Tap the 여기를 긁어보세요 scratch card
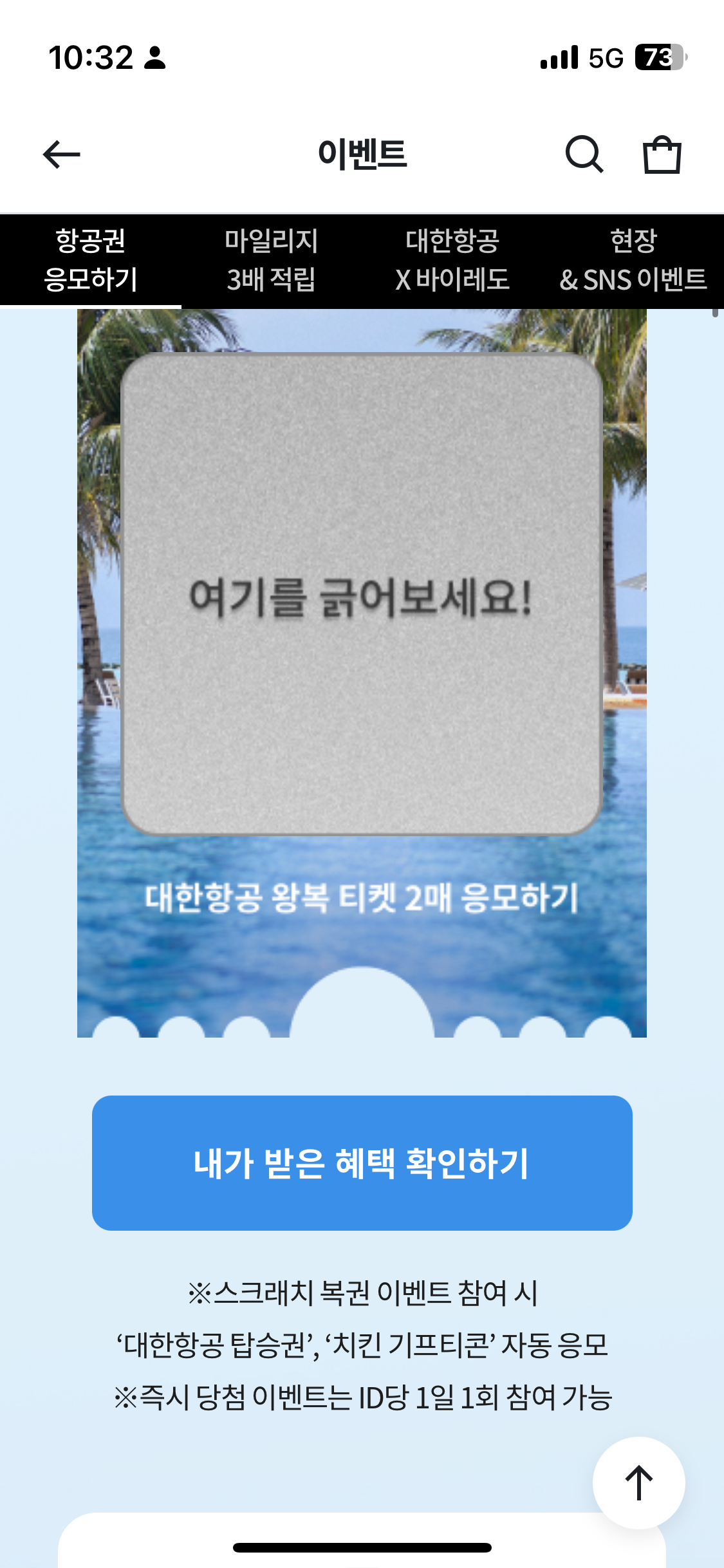724x1568 pixels. tap(362, 594)
